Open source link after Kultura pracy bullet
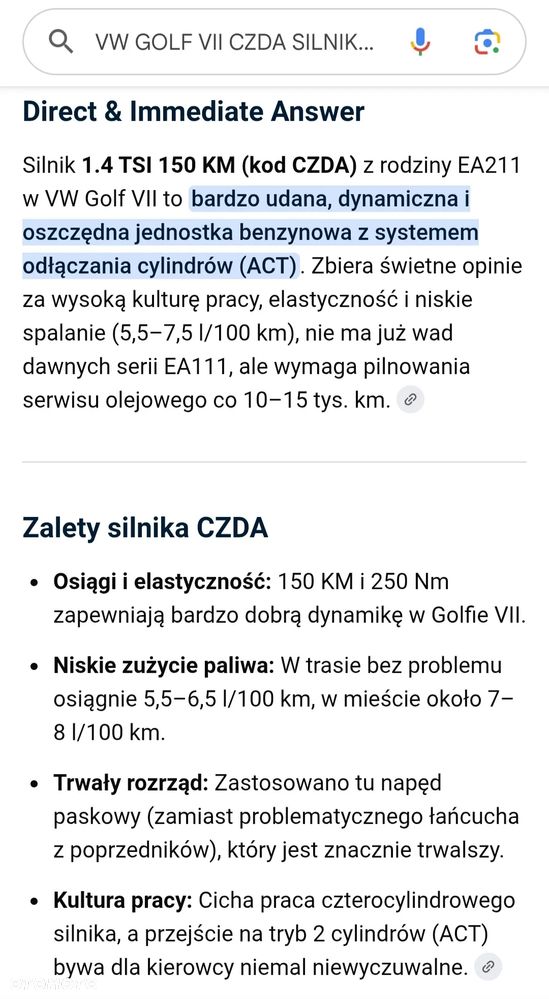This screenshot has height=999, width=549. click(488, 967)
